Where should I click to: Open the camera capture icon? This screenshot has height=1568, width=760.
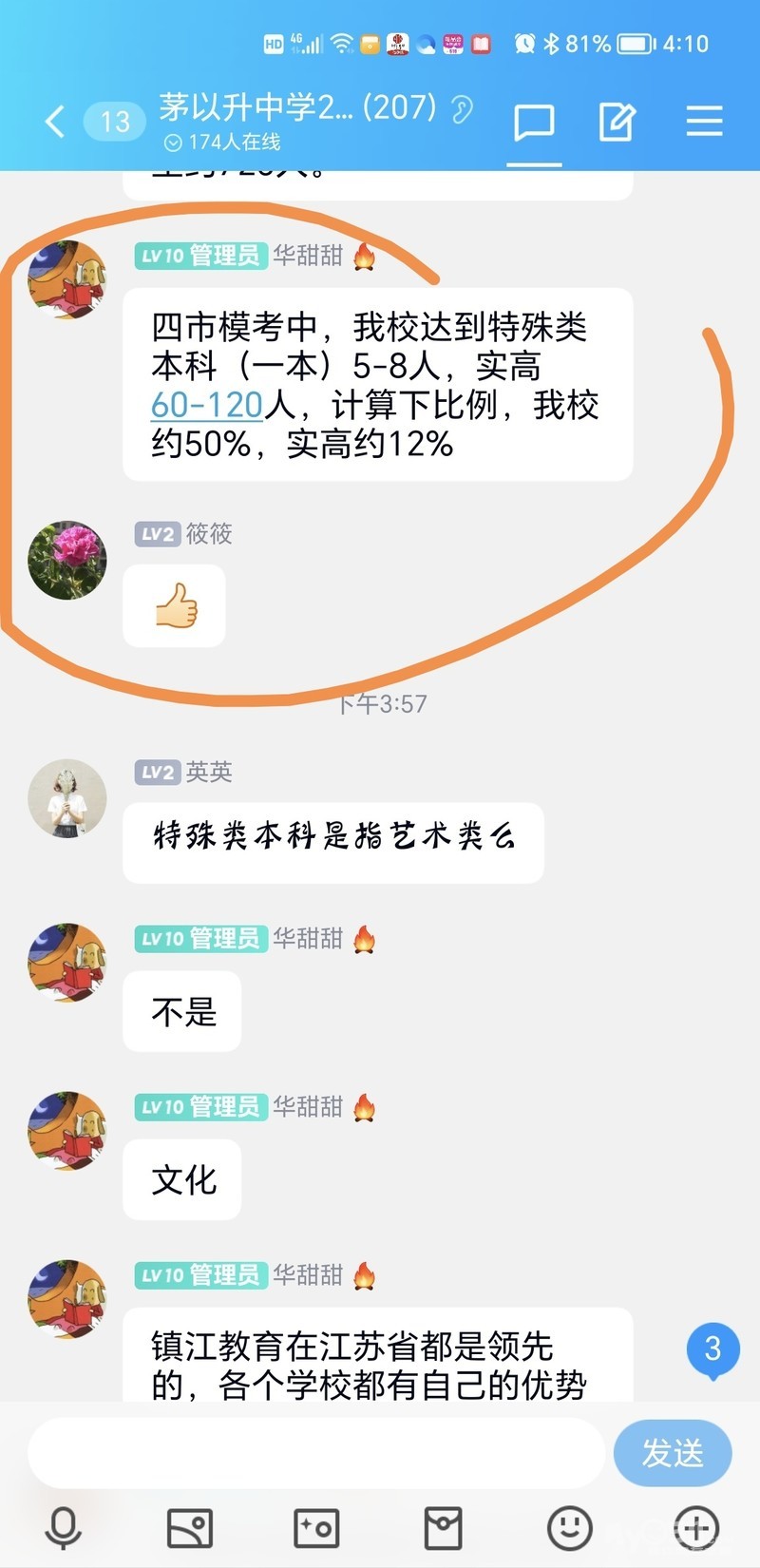[x=316, y=1528]
